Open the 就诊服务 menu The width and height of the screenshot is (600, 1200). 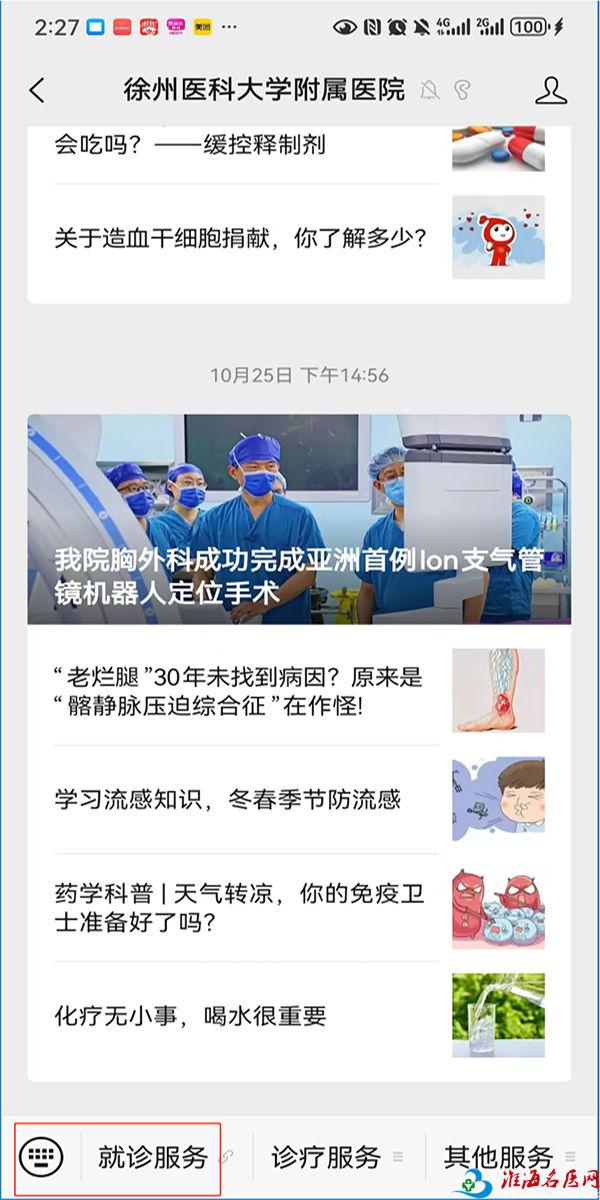coord(153,1157)
